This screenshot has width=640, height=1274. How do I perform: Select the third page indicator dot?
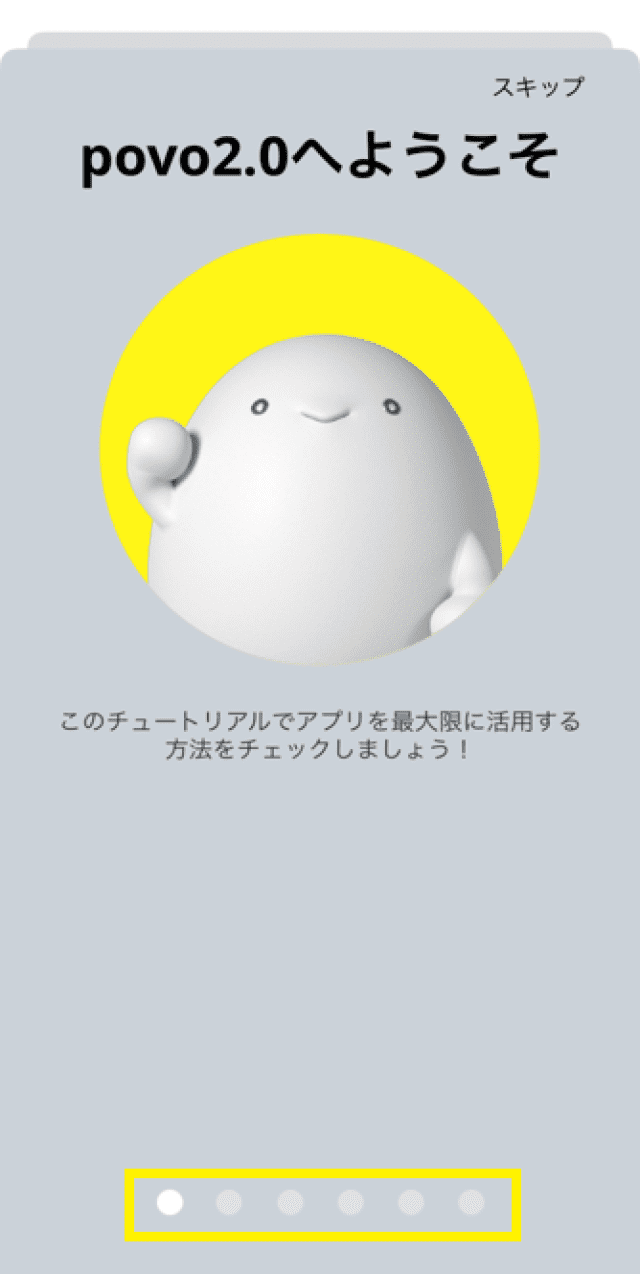290,1202
